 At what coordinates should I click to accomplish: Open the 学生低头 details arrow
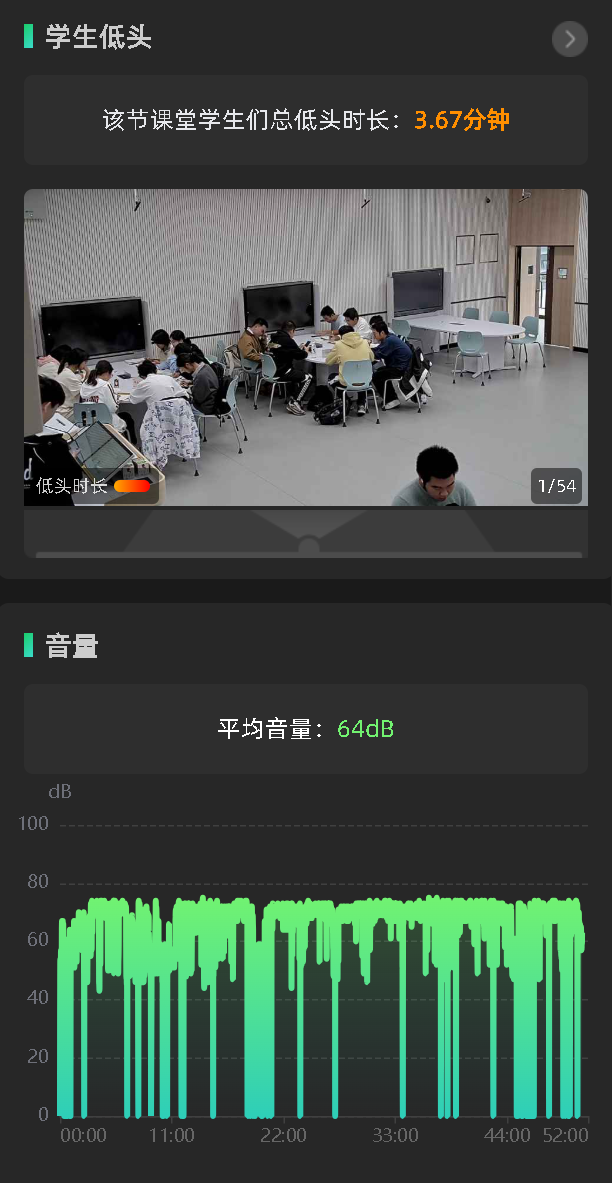coord(569,39)
